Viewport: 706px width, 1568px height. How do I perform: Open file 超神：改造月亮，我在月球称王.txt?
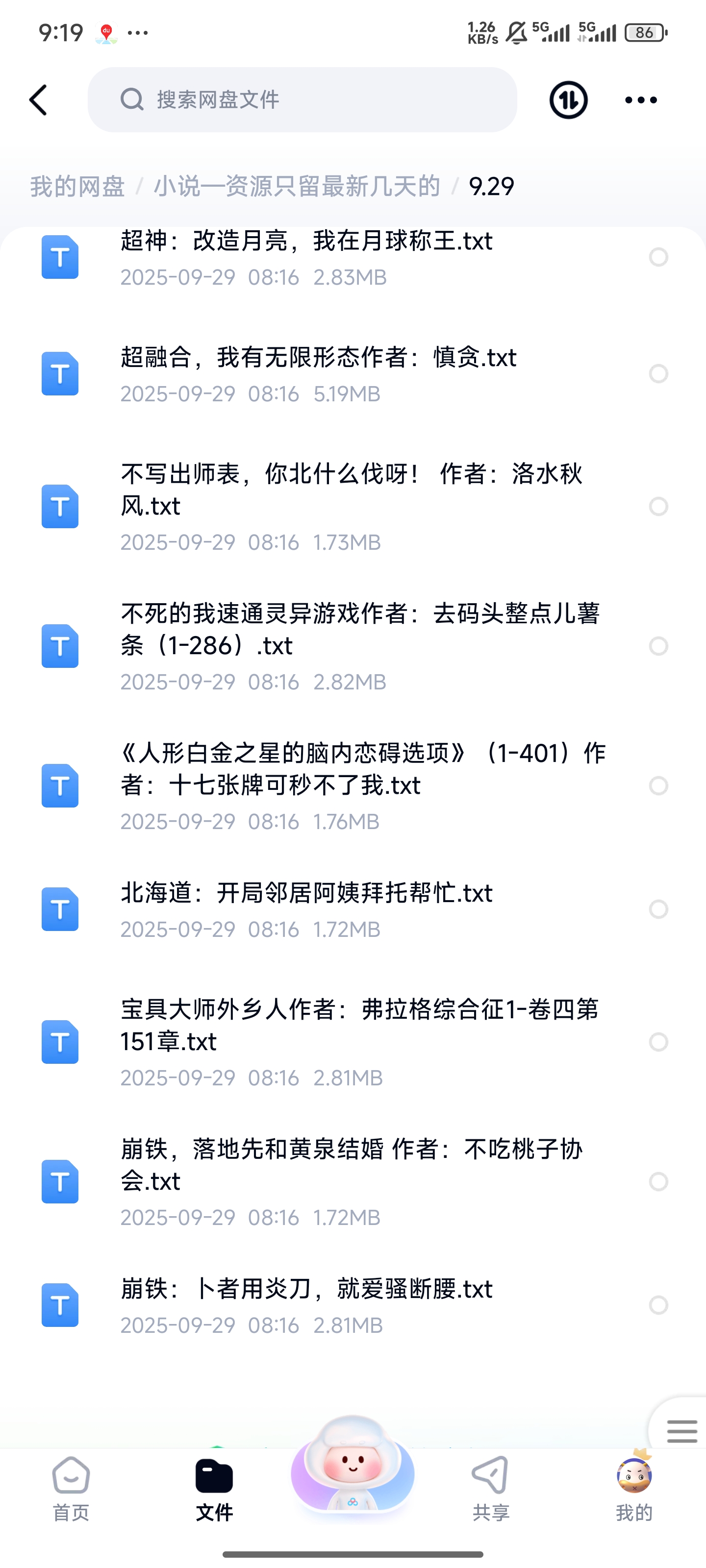coord(306,242)
